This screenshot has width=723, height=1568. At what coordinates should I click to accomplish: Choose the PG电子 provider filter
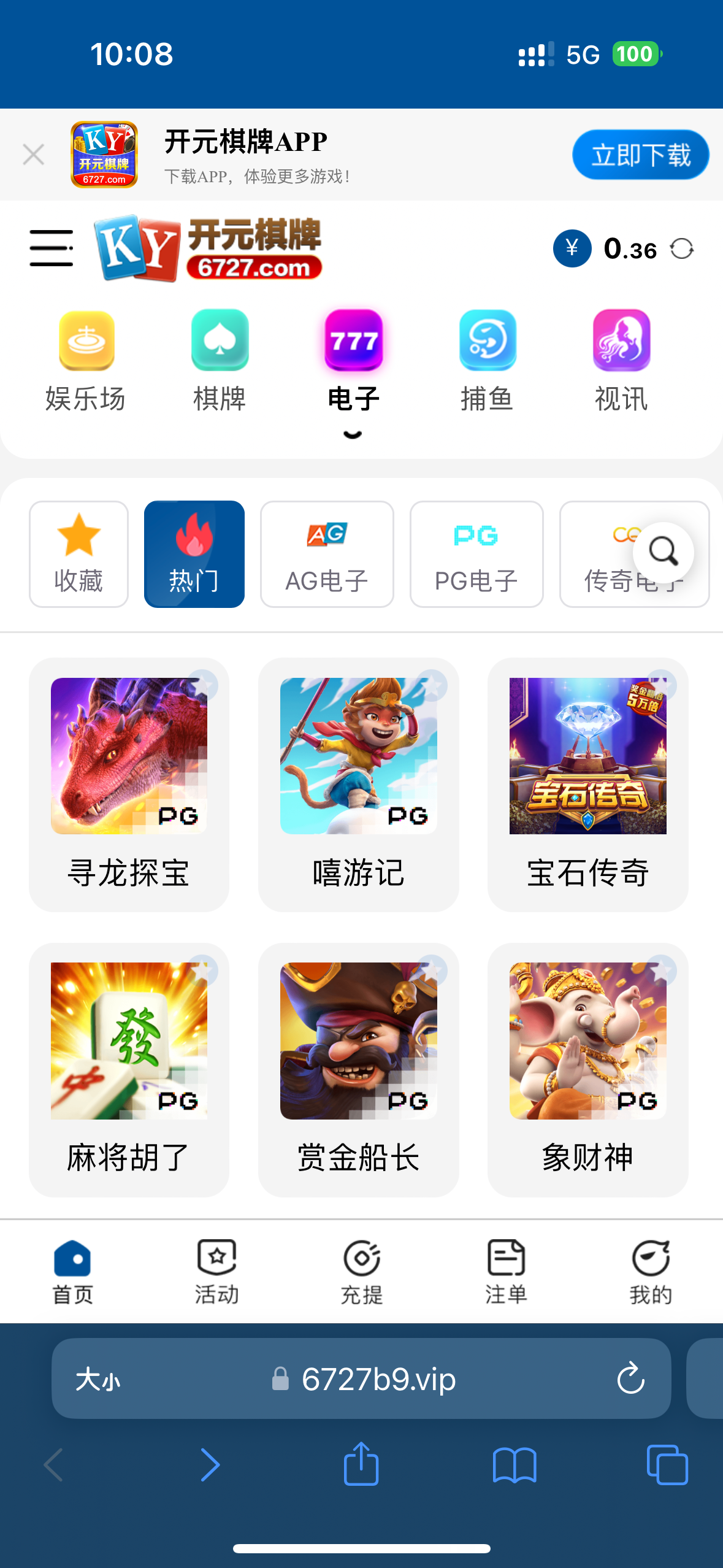click(x=476, y=554)
